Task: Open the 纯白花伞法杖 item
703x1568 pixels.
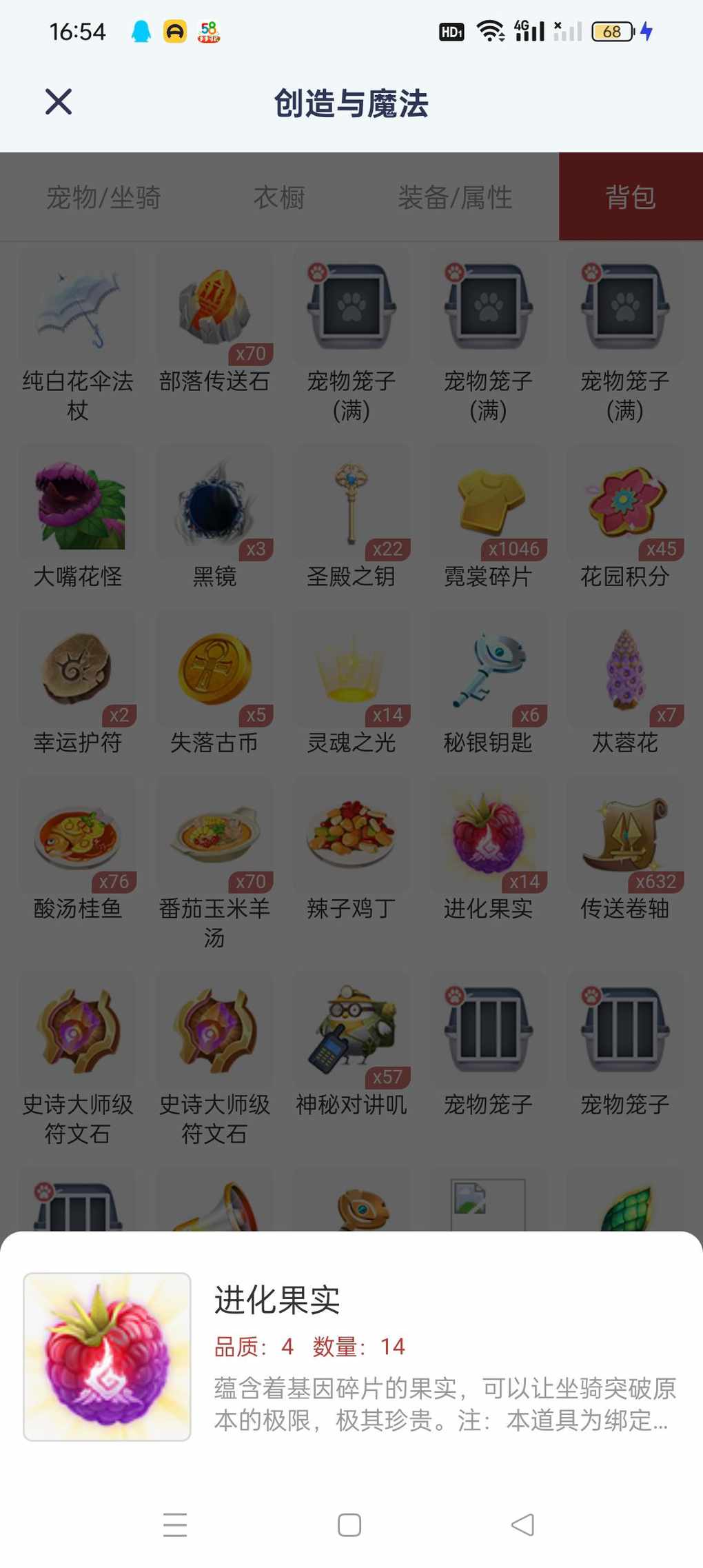Action: (78, 338)
